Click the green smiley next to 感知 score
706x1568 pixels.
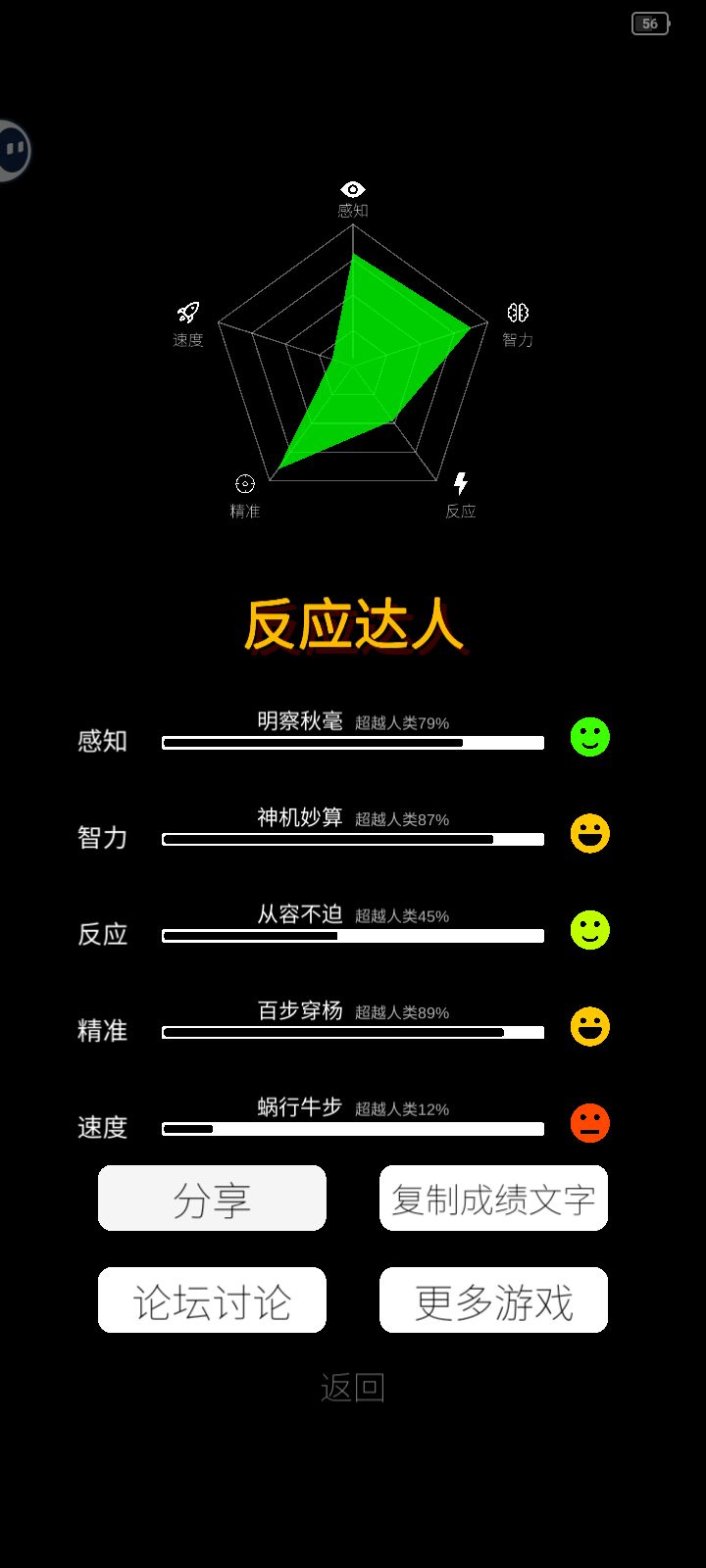tap(588, 738)
